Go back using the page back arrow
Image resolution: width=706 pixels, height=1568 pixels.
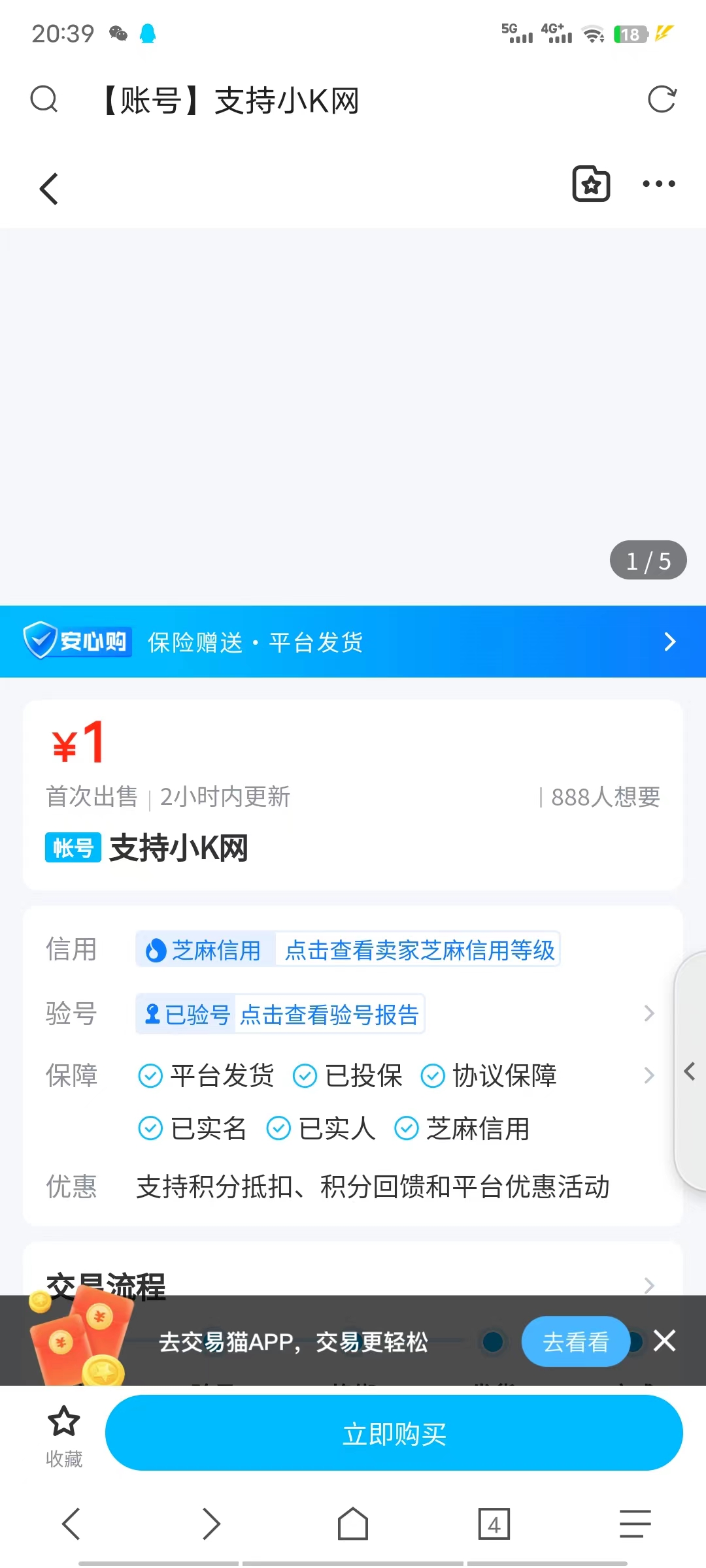49,189
